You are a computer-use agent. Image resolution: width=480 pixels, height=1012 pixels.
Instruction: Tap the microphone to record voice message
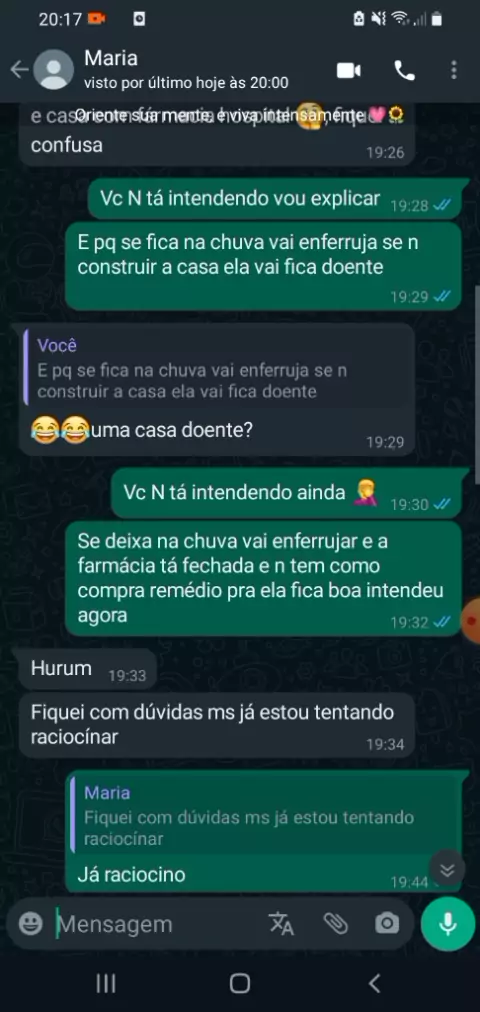[x=448, y=924]
